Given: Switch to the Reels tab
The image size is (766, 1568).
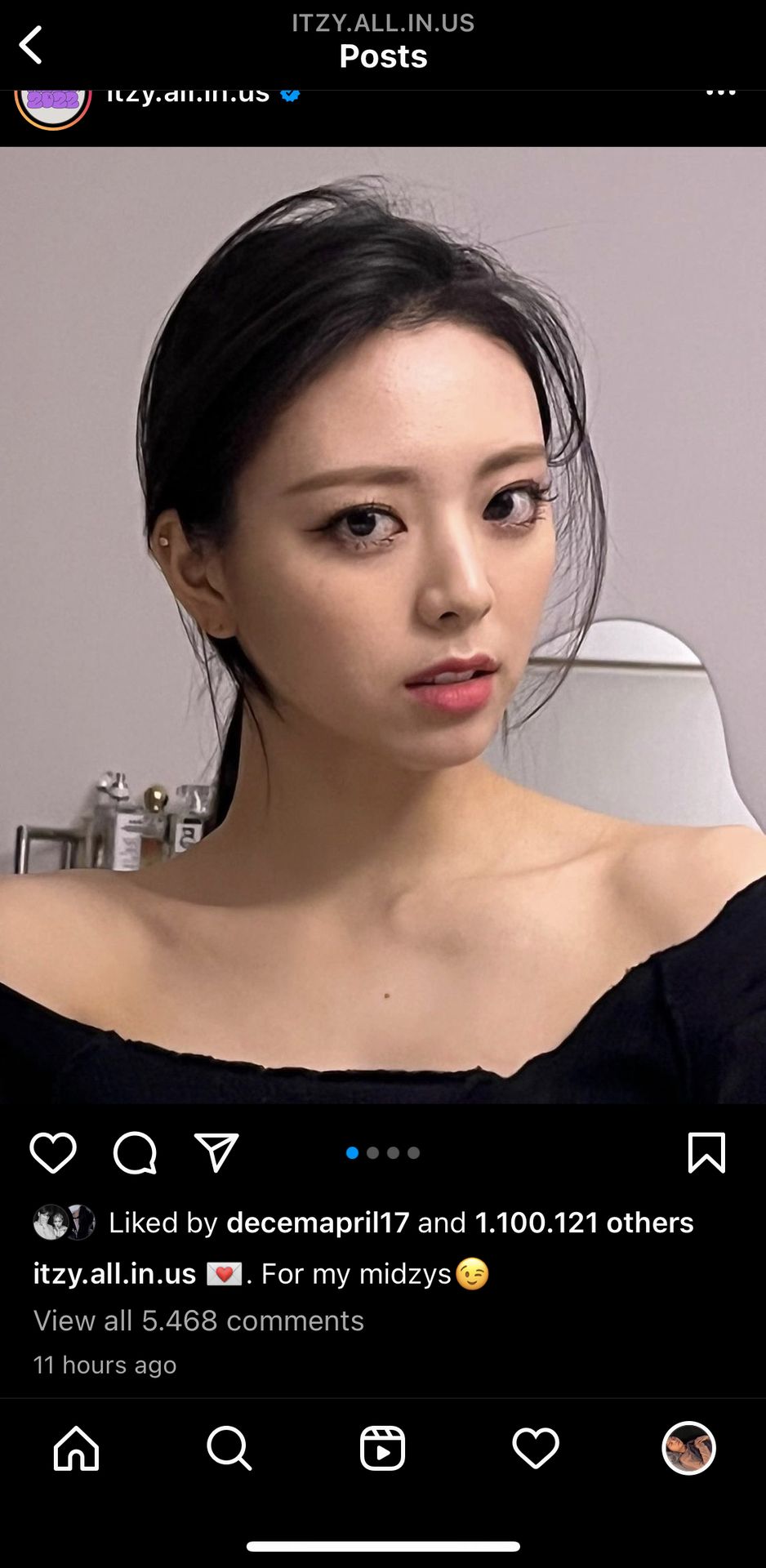Looking at the screenshot, I should pyautogui.click(x=382, y=1448).
